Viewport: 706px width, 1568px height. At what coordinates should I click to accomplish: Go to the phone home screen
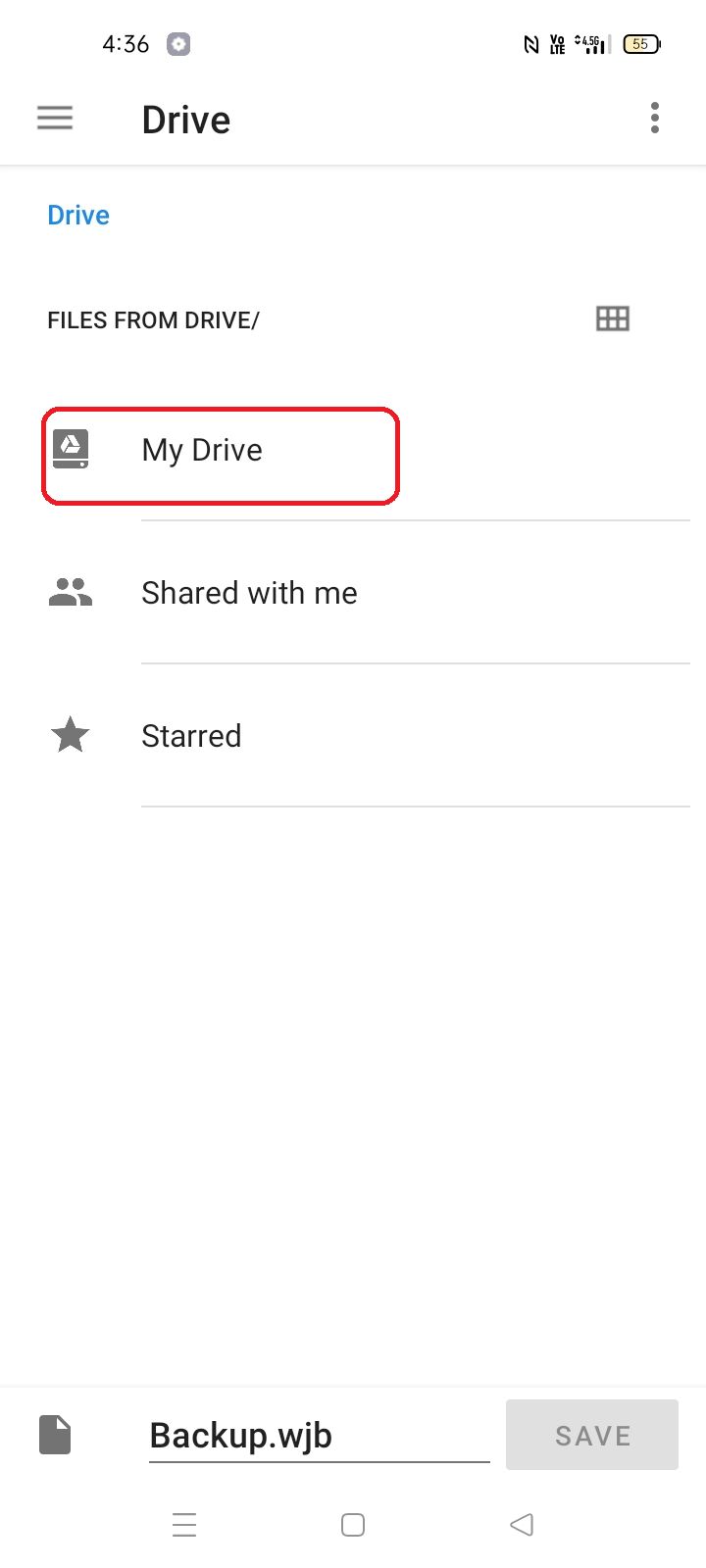[x=353, y=1525]
